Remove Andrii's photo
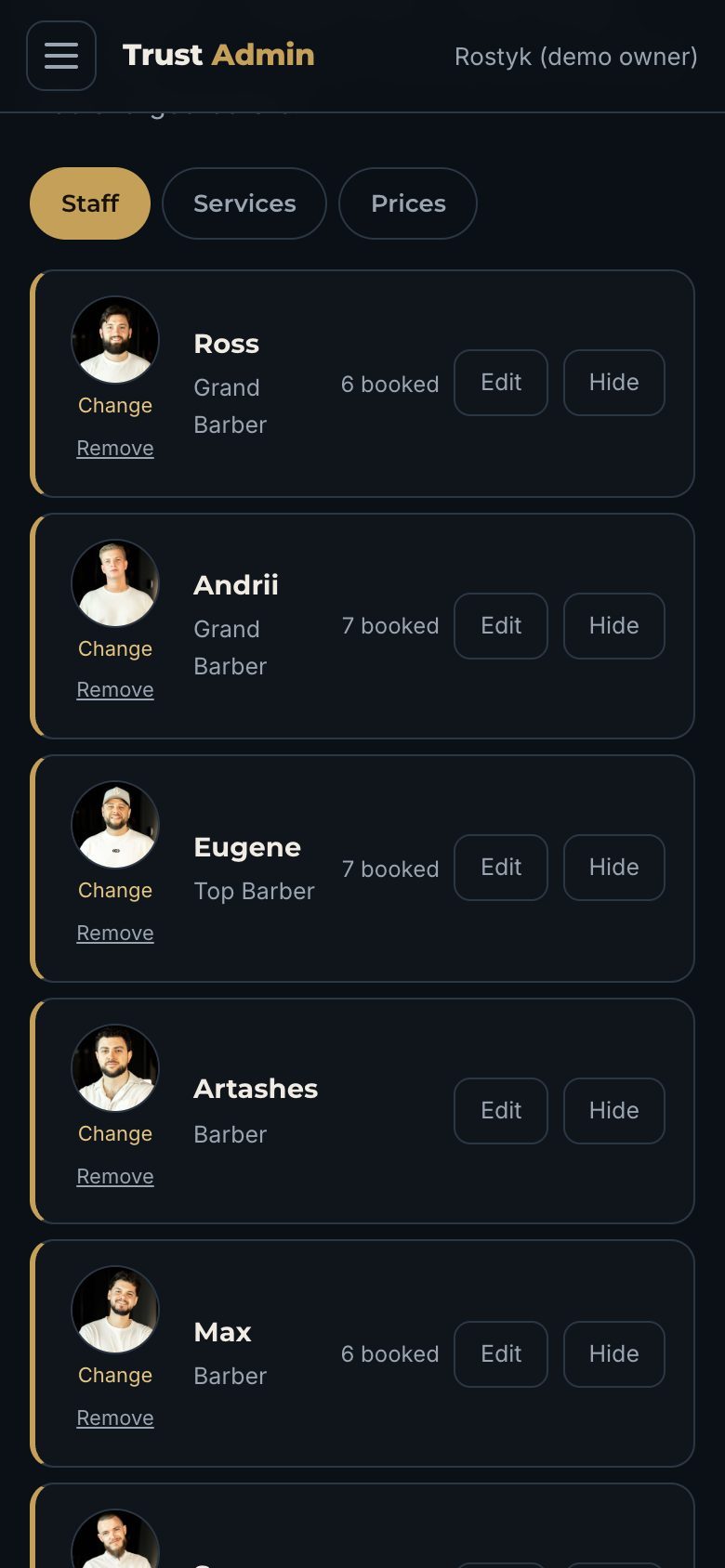Screen dimensions: 725x1568 (115, 690)
